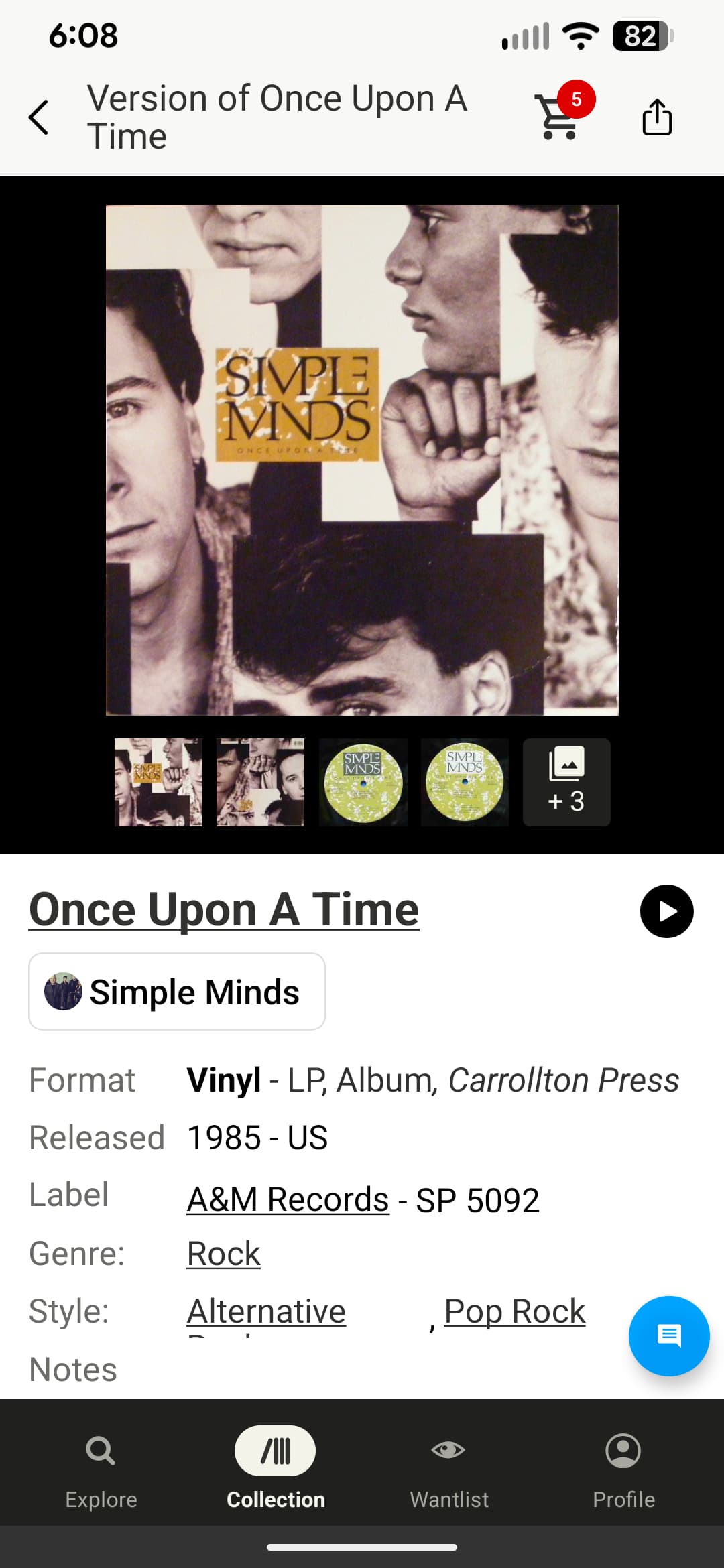Open the Once Upon A Time title link

point(224,910)
